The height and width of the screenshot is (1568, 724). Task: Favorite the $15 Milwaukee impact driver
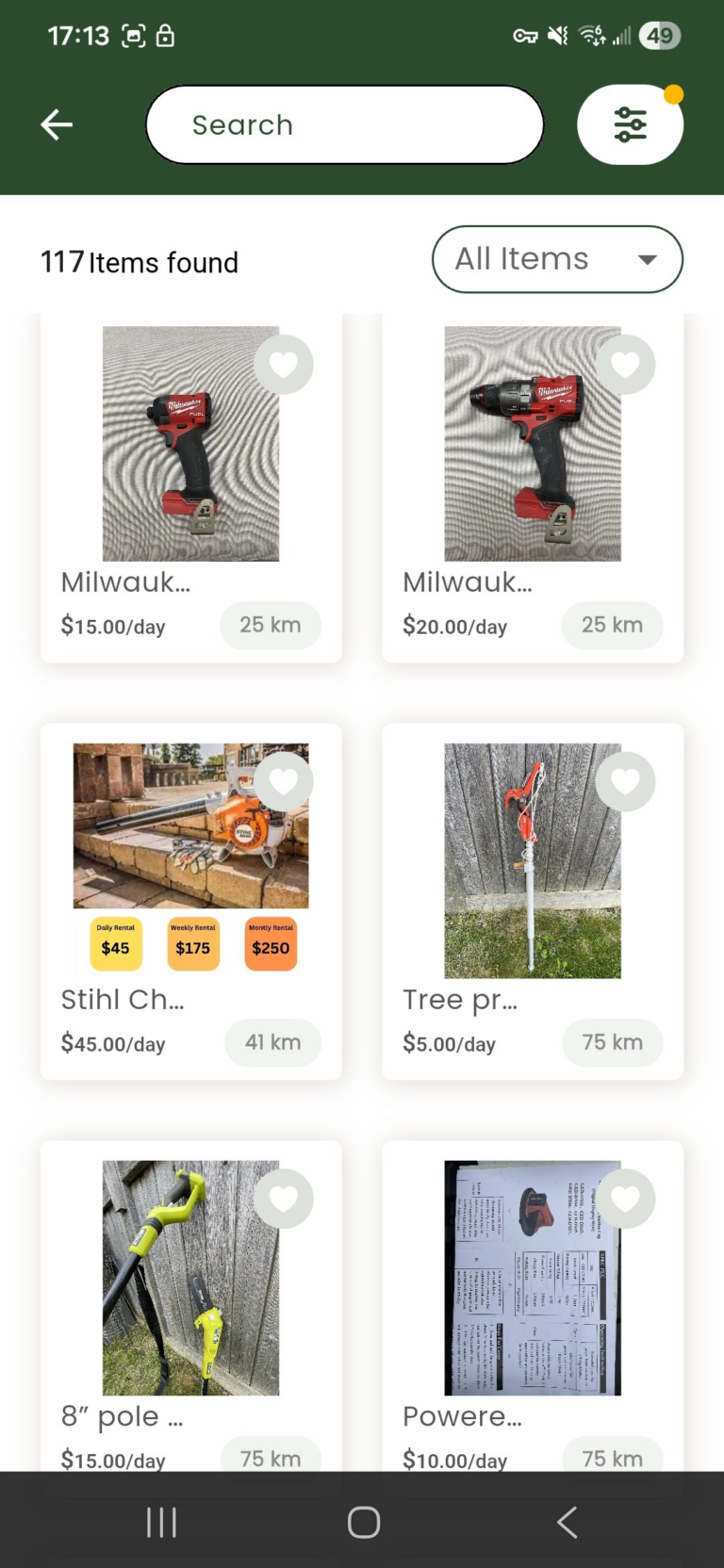pos(283,365)
